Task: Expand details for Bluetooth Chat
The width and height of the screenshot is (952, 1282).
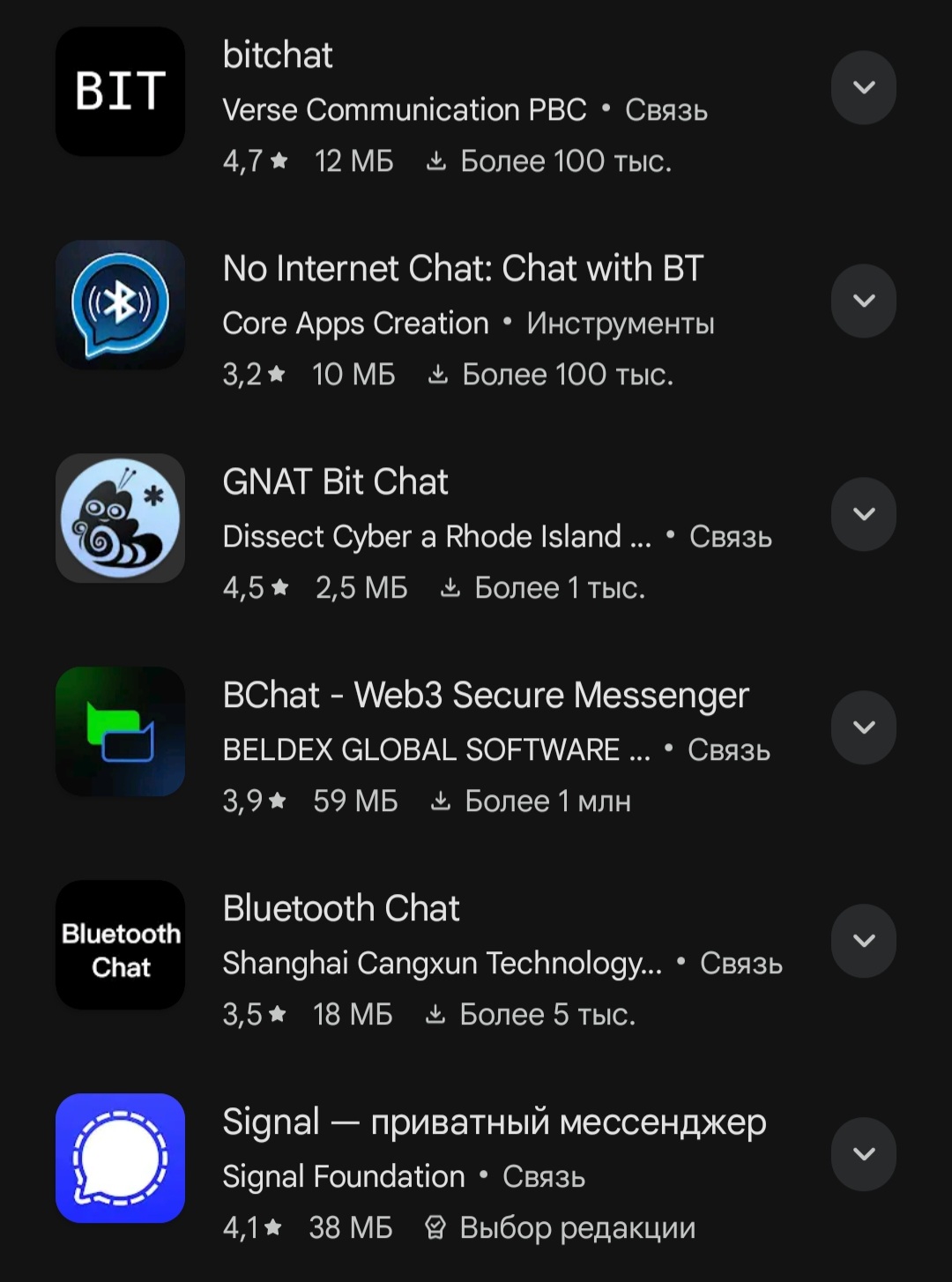Action: (x=864, y=941)
